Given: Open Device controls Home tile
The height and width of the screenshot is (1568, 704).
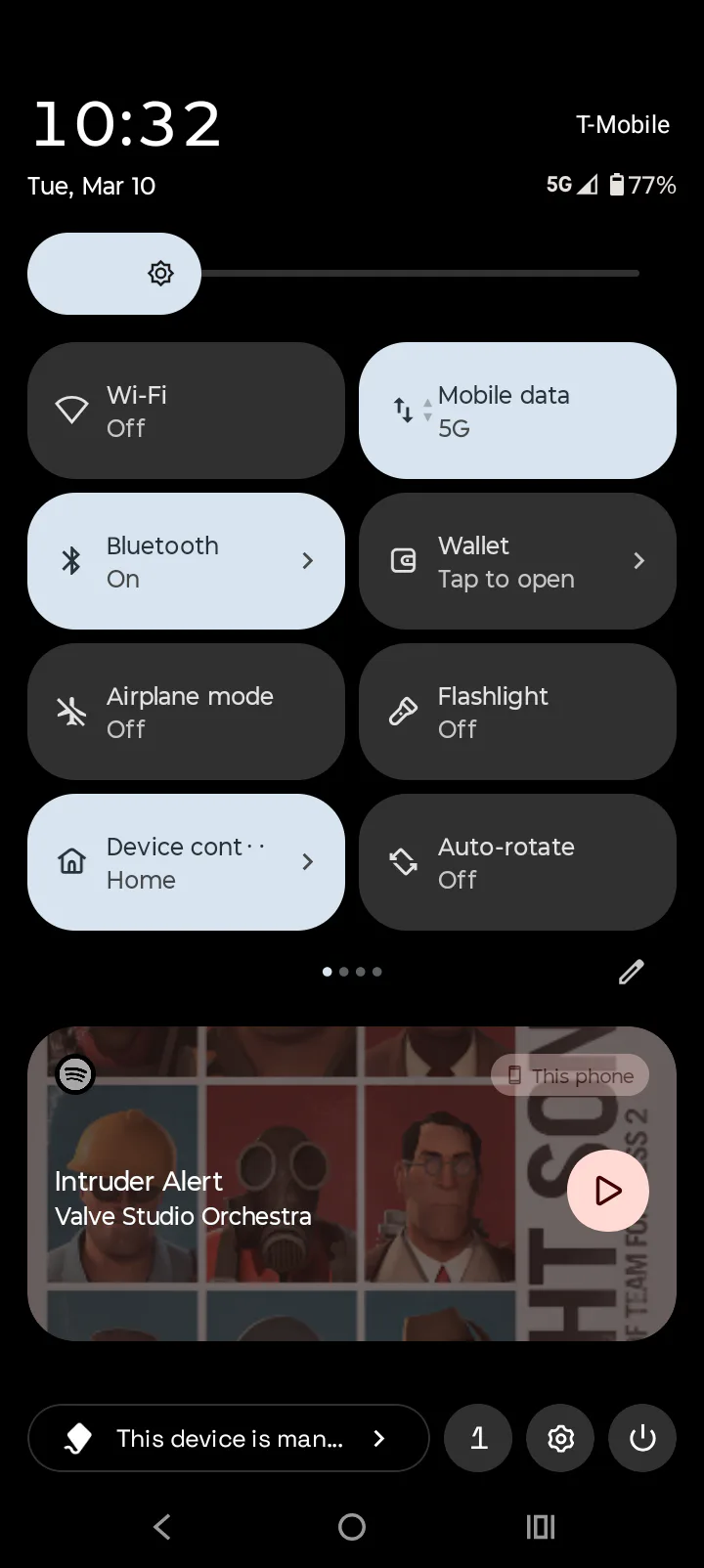Looking at the screenshot, I should [186, 862].
